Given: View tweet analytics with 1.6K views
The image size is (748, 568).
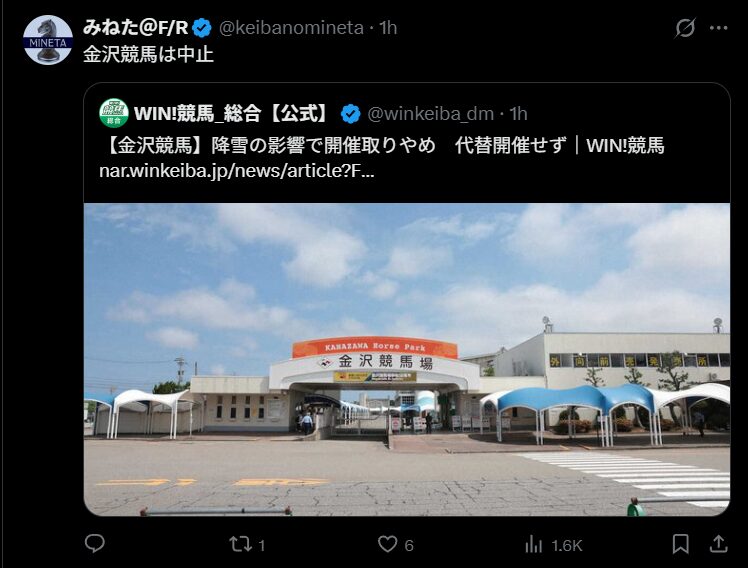Looking at the screenshot, I should (x=535, y=544).
